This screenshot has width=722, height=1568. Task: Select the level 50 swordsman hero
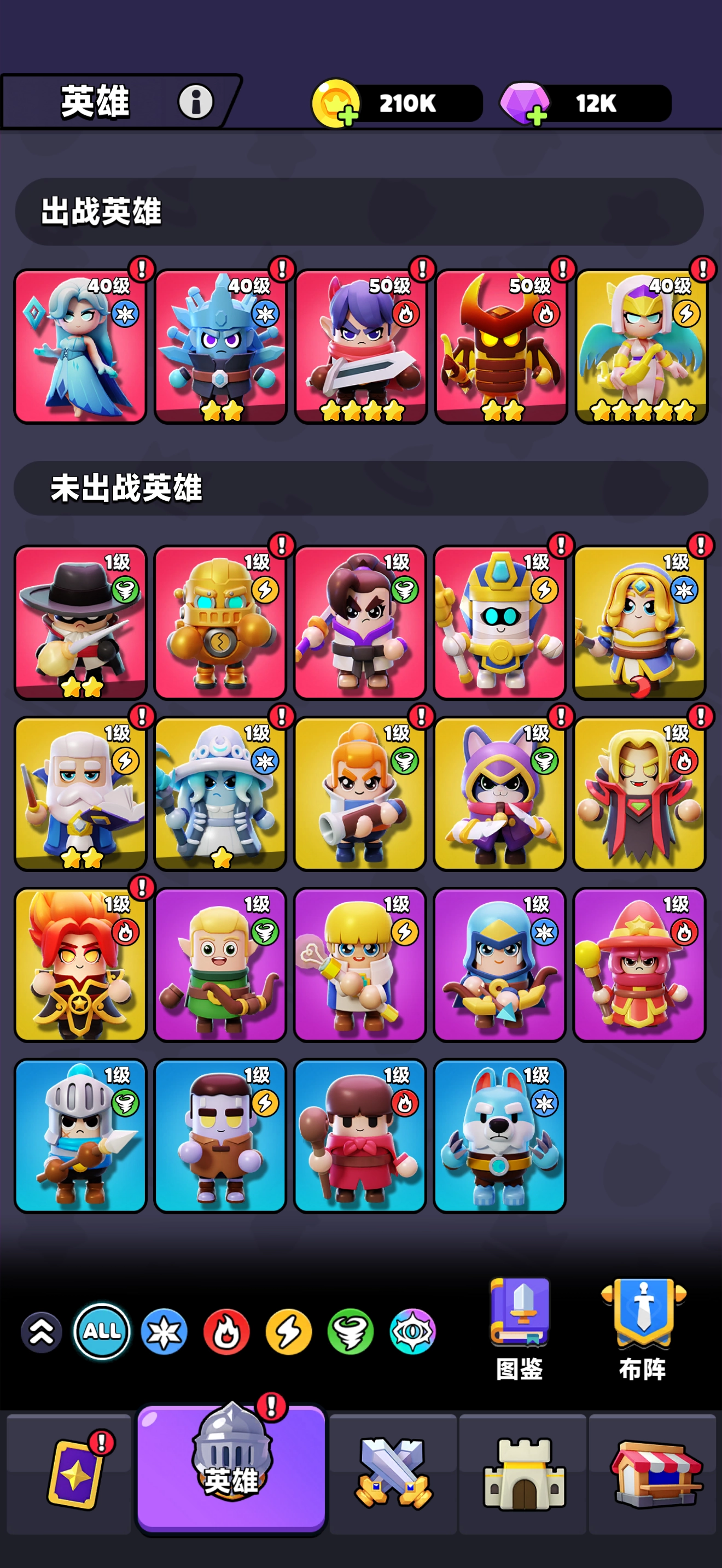[x=360, y=346]
